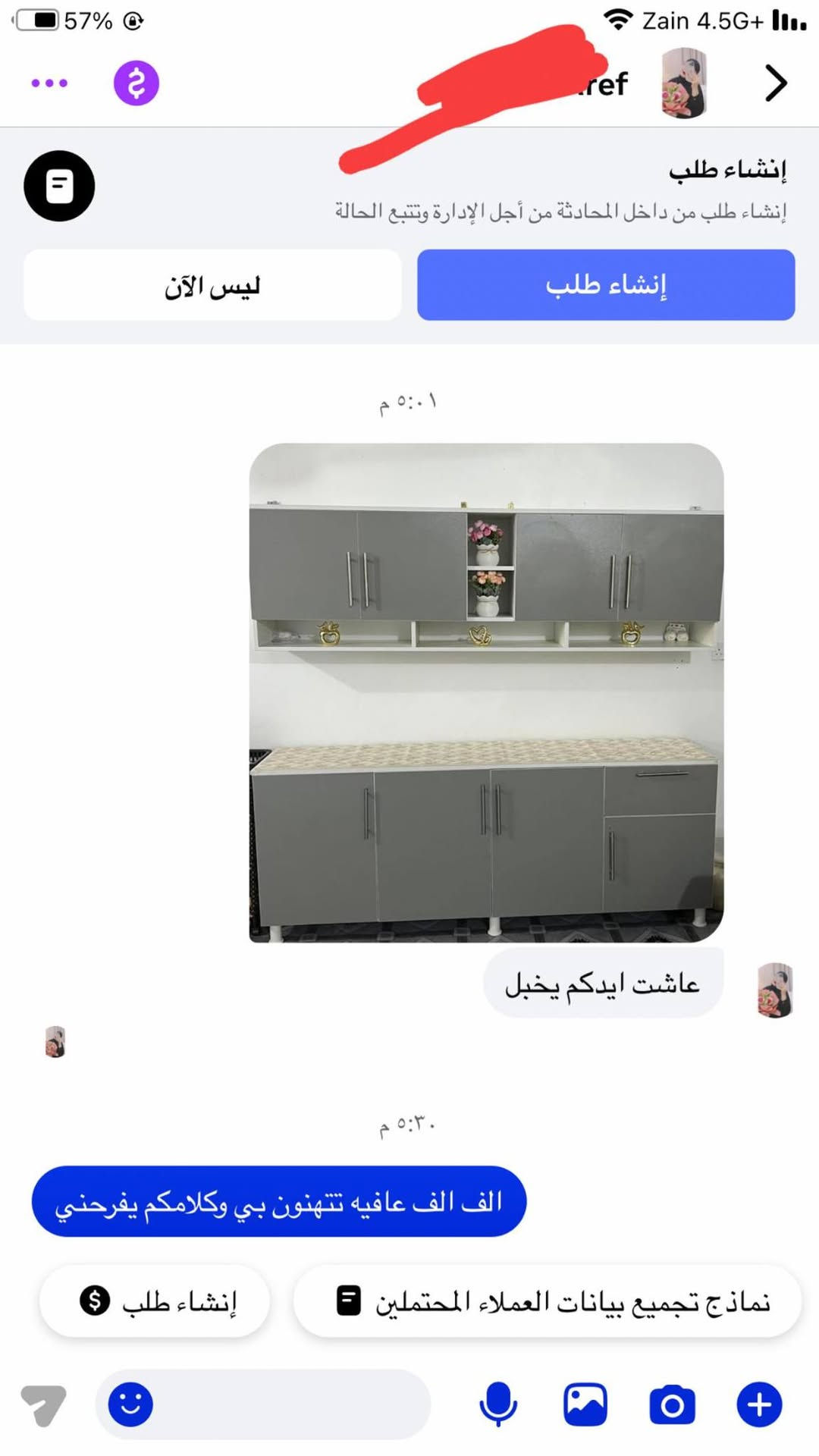Dismiss the banner with ليس الآن
Screen dimensions: 819x1456
pos(212,285)
